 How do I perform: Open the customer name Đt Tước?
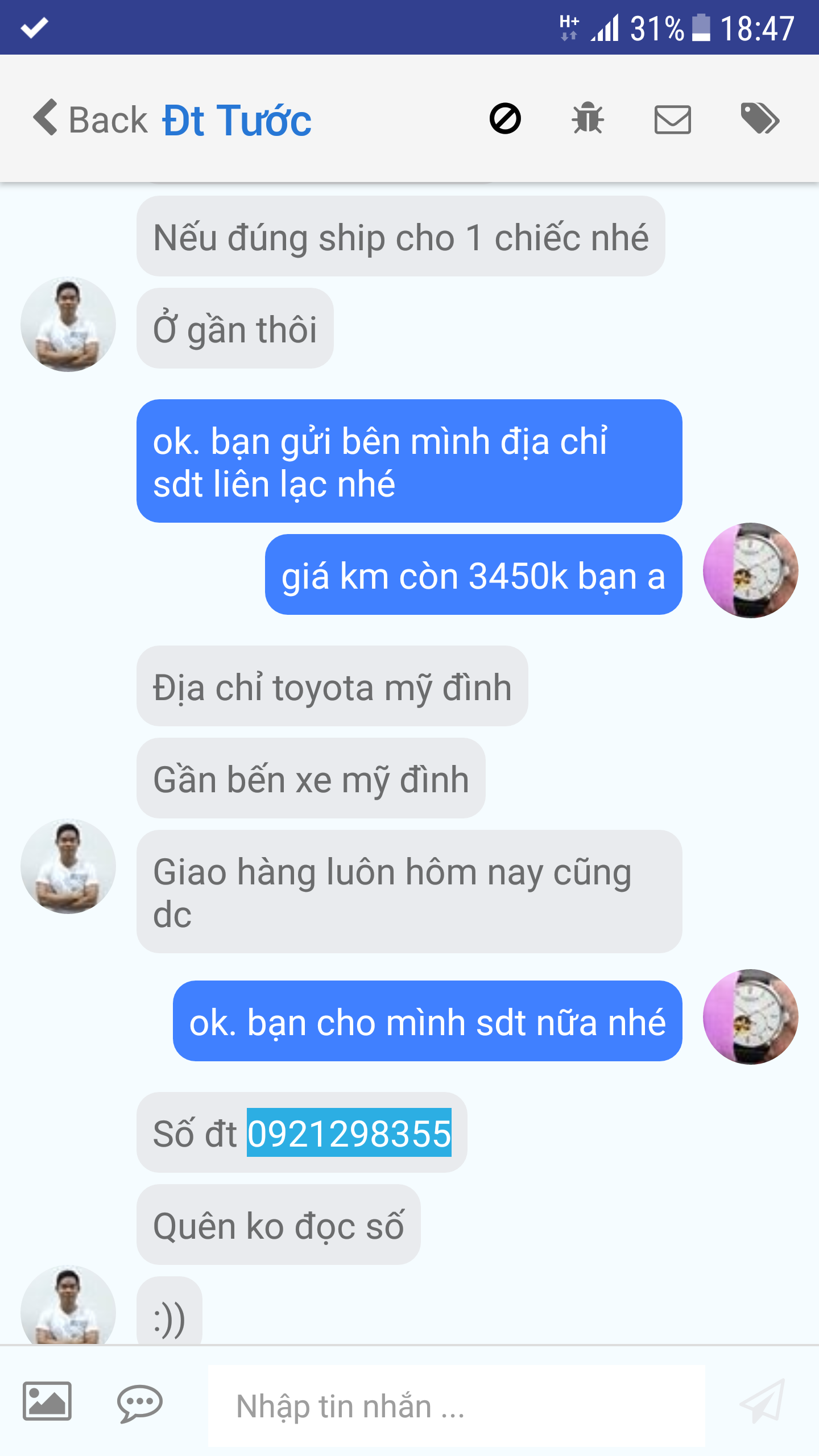coord(237,121)
